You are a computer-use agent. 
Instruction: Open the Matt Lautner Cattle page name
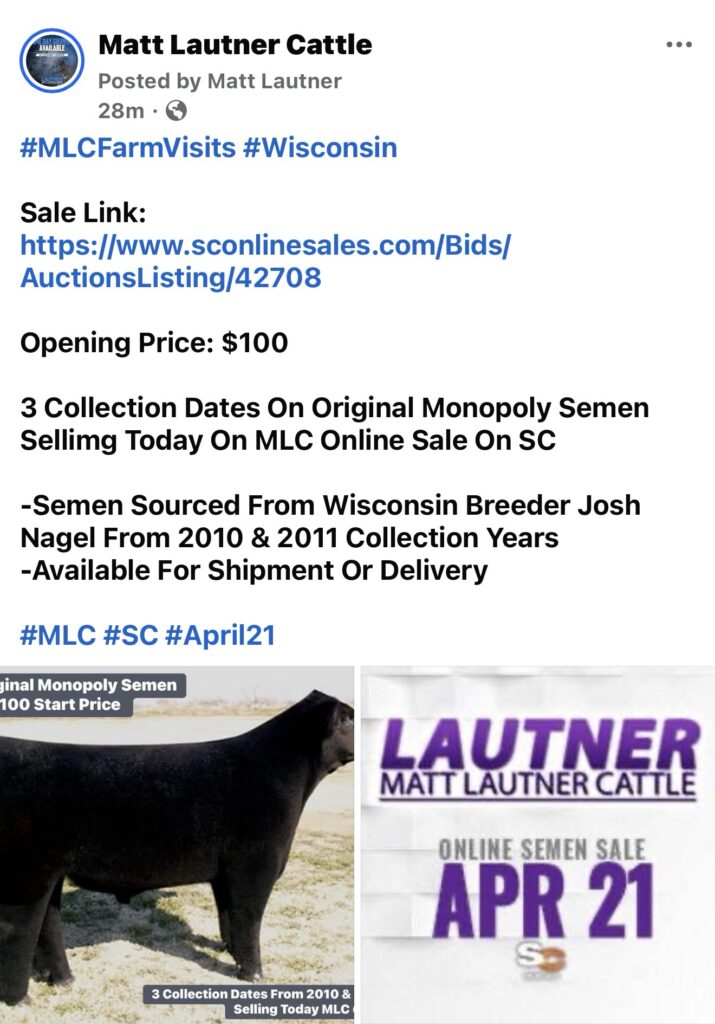pyautogui.click(x=235, y=45)
